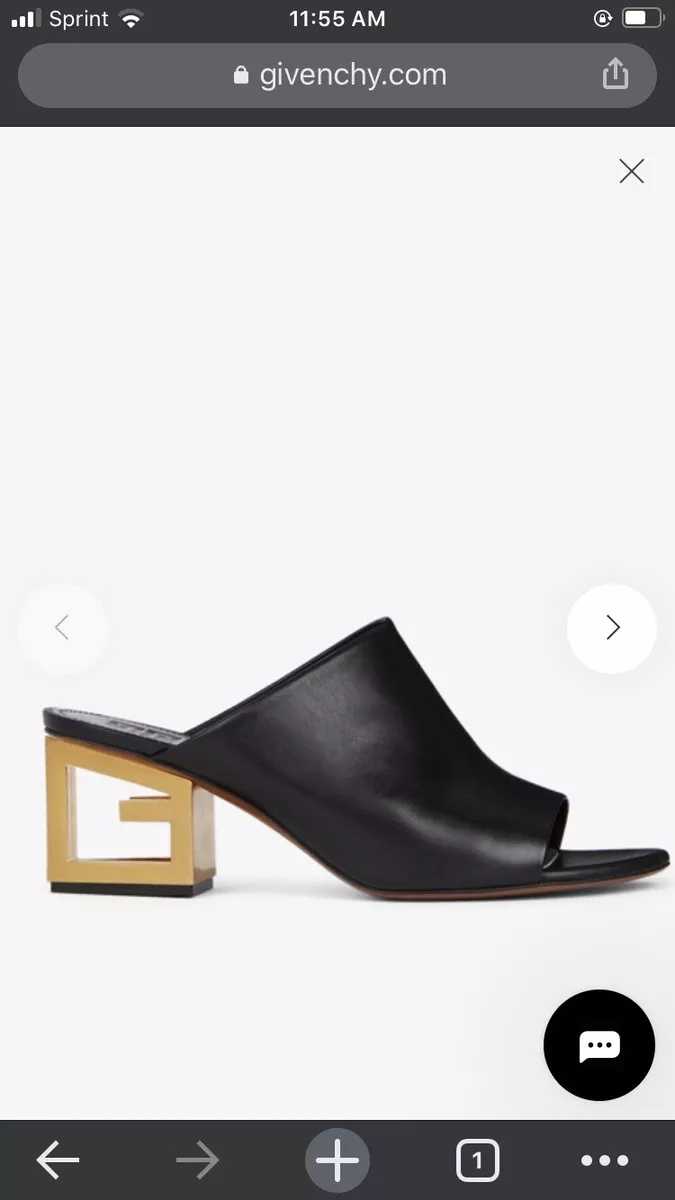Open a new browser tab

(337, 1160)
